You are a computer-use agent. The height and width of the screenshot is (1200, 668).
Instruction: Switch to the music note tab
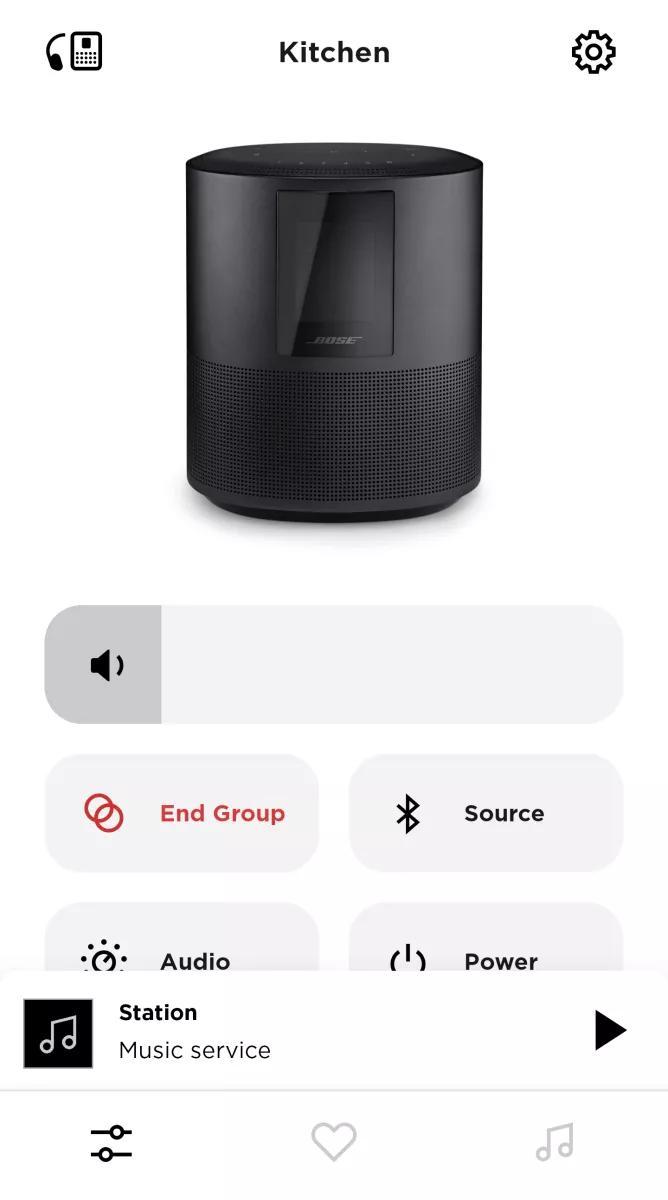click(x=555, y=1142)
